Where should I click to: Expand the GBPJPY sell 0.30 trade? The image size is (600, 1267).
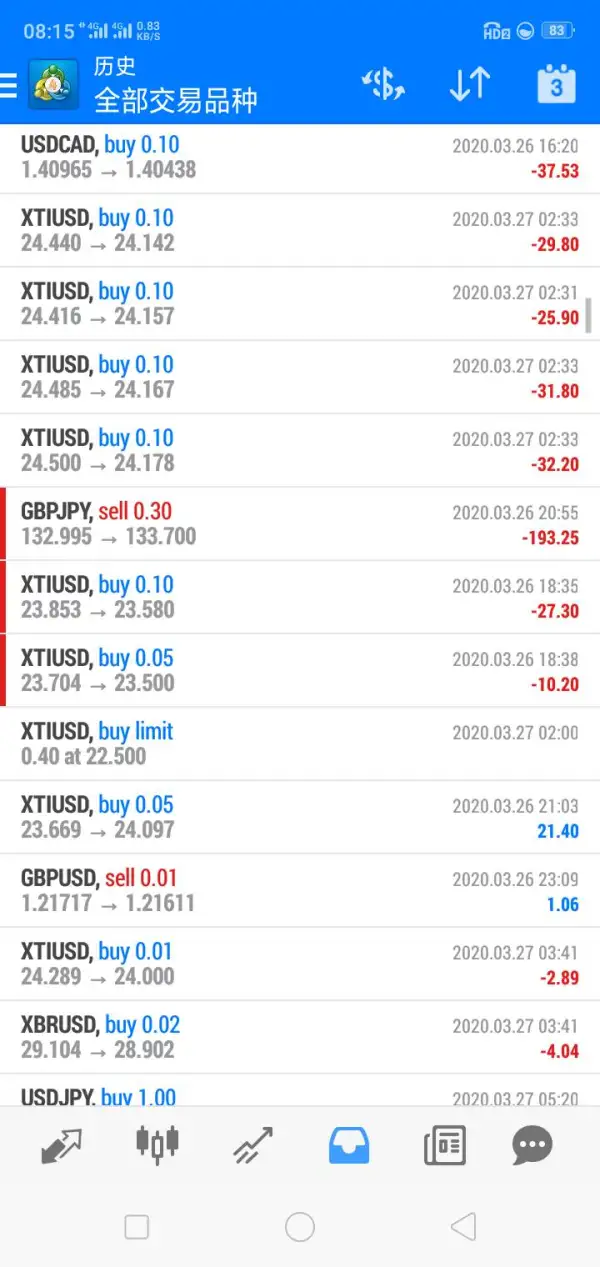(300, 524)
